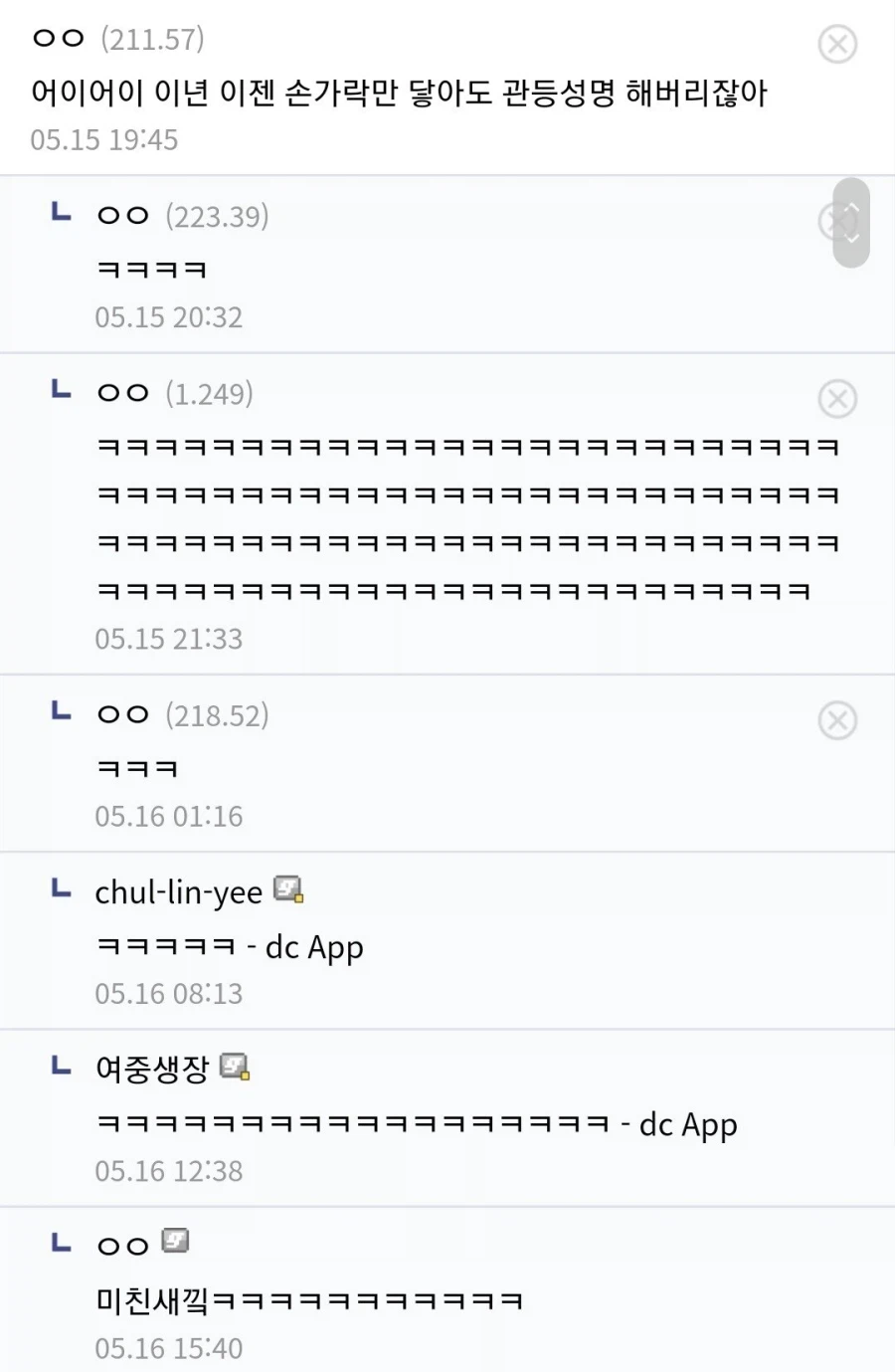Click the reply arrow on the long ㅋ spam comment

pos(60,390)
